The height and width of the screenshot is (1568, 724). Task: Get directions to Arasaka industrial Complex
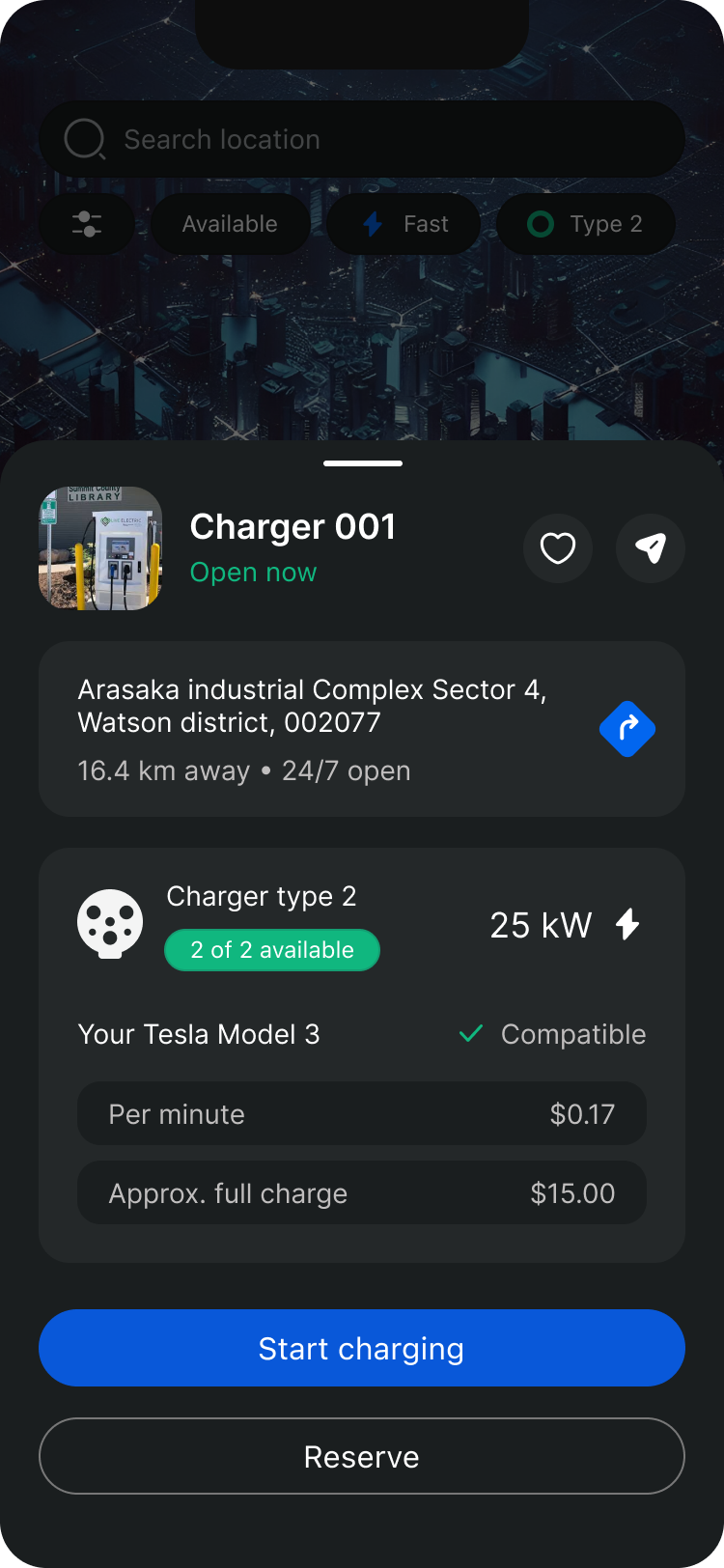tap(627, 728)
